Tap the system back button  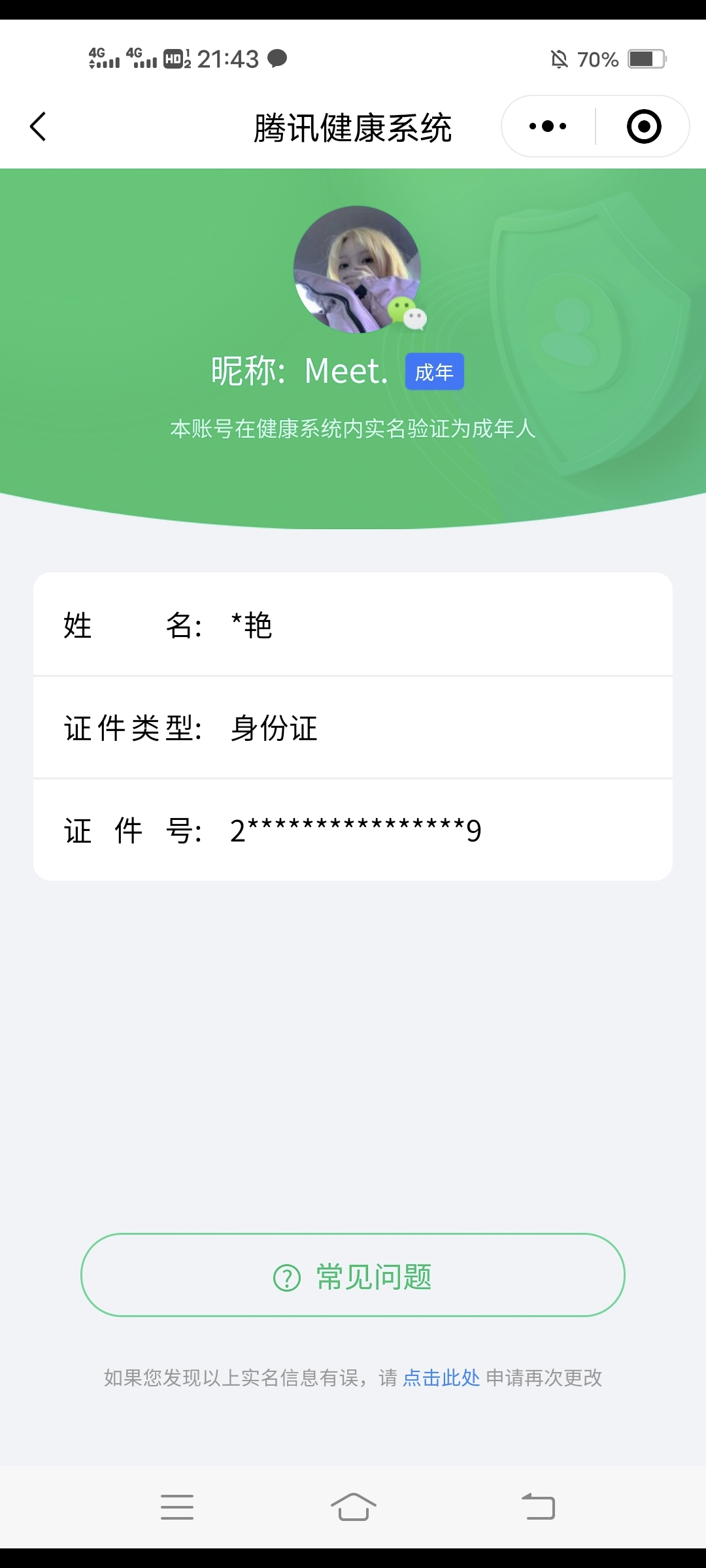(538, 1507)
